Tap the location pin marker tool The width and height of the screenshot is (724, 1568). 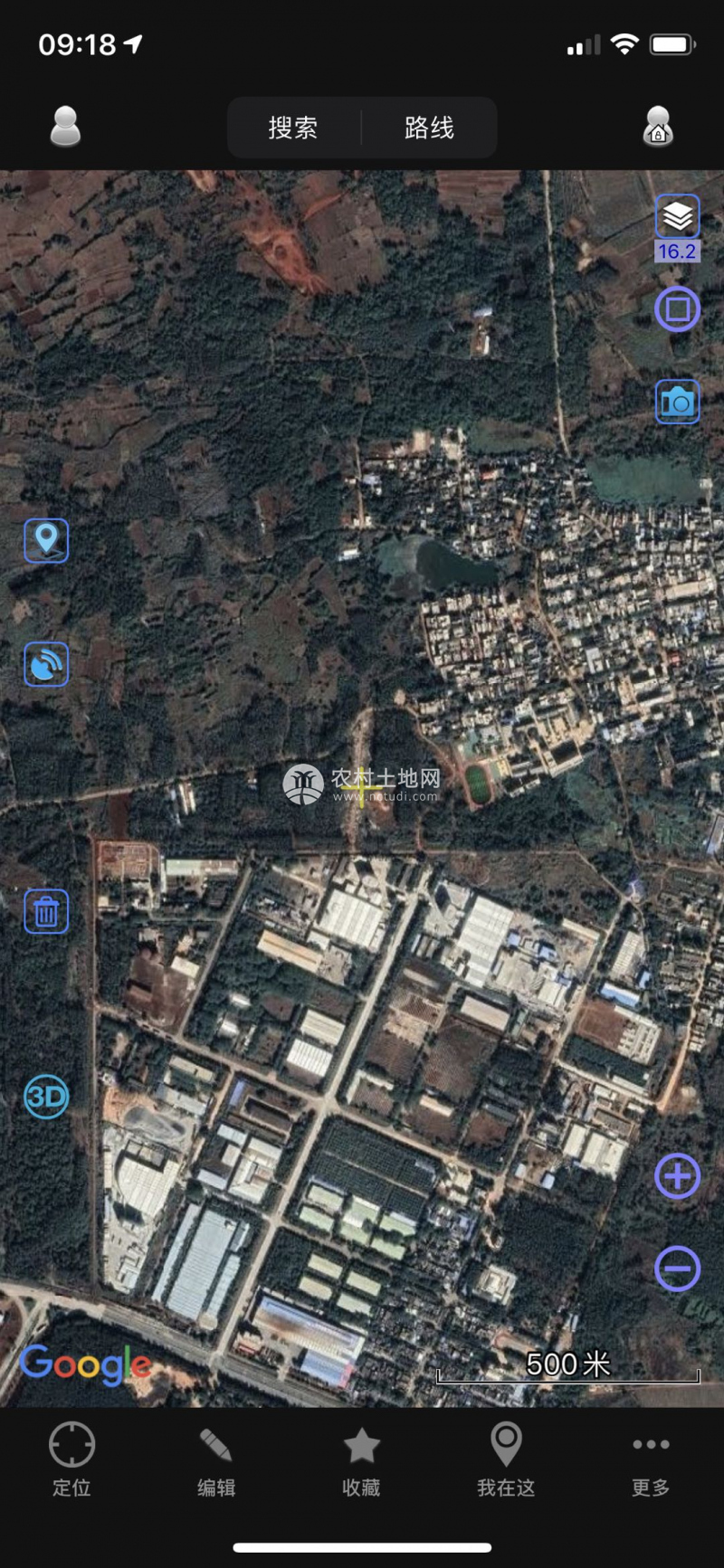[x=46, y=540]
